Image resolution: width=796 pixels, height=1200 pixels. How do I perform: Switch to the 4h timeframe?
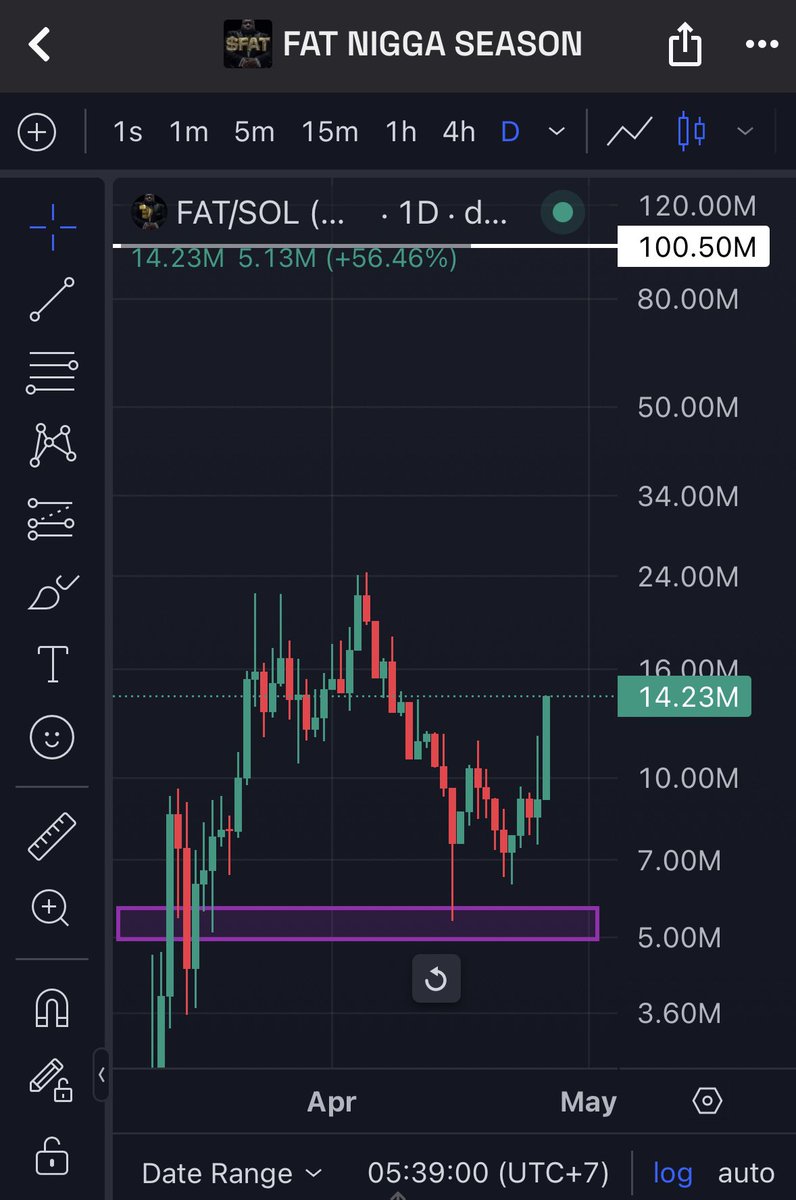point(459,132)
